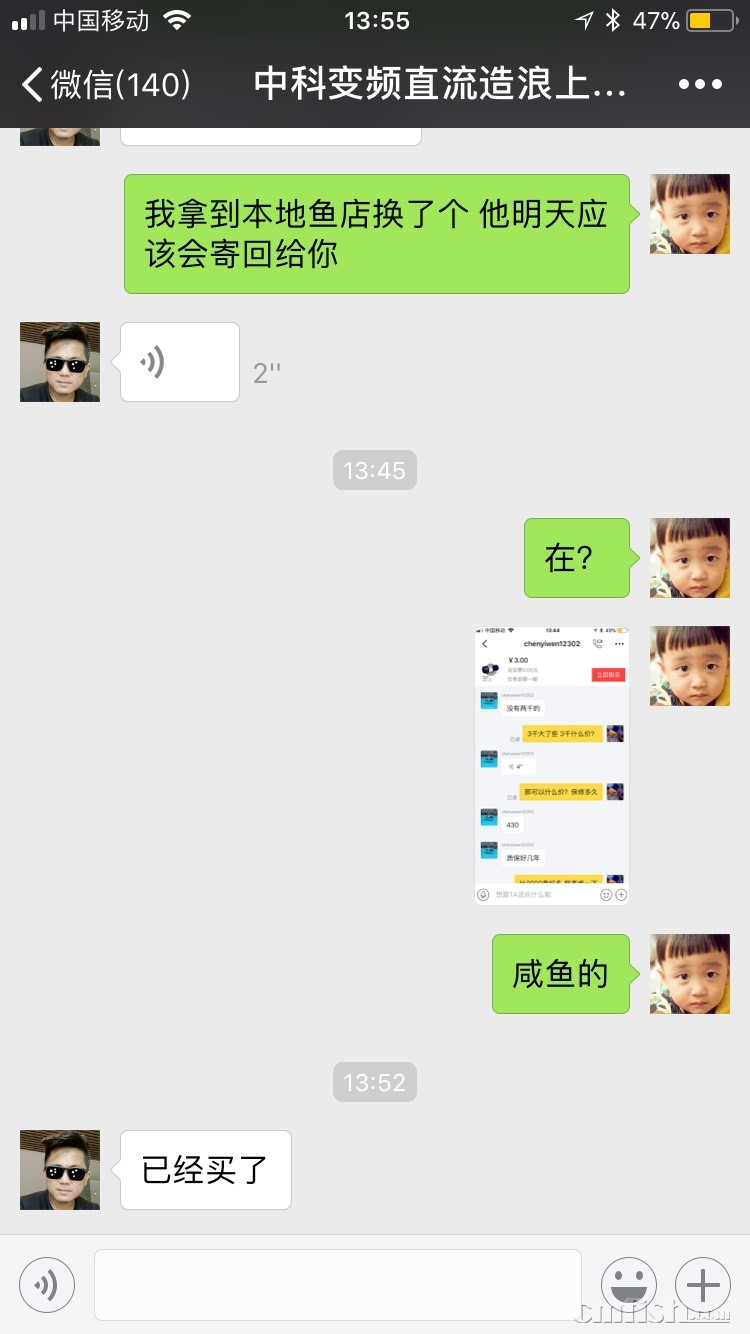View the contact's profile next to 已经买了
Image resolution: width=750 pixels, height=1334 pixels.
pyautogui.click(x=60, y=1170)
